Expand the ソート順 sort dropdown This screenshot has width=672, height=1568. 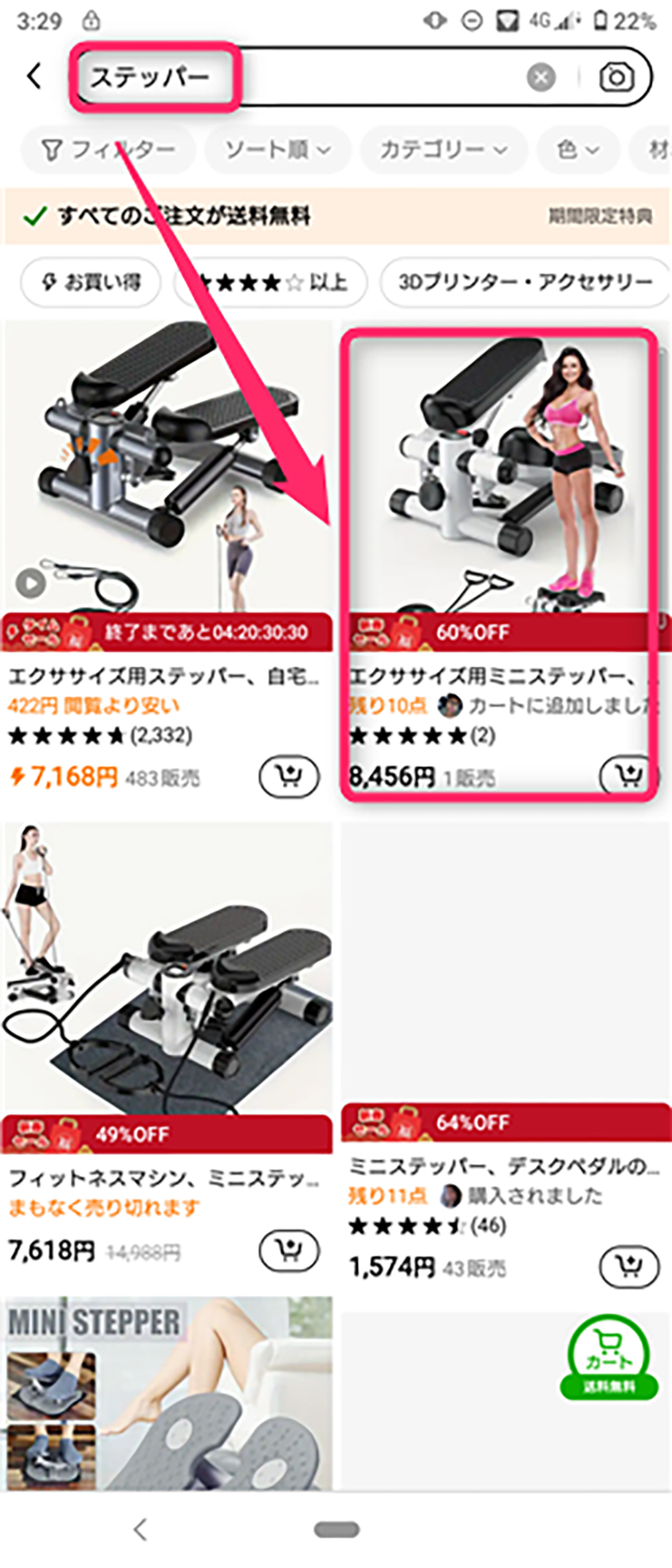tap(277, 149)
